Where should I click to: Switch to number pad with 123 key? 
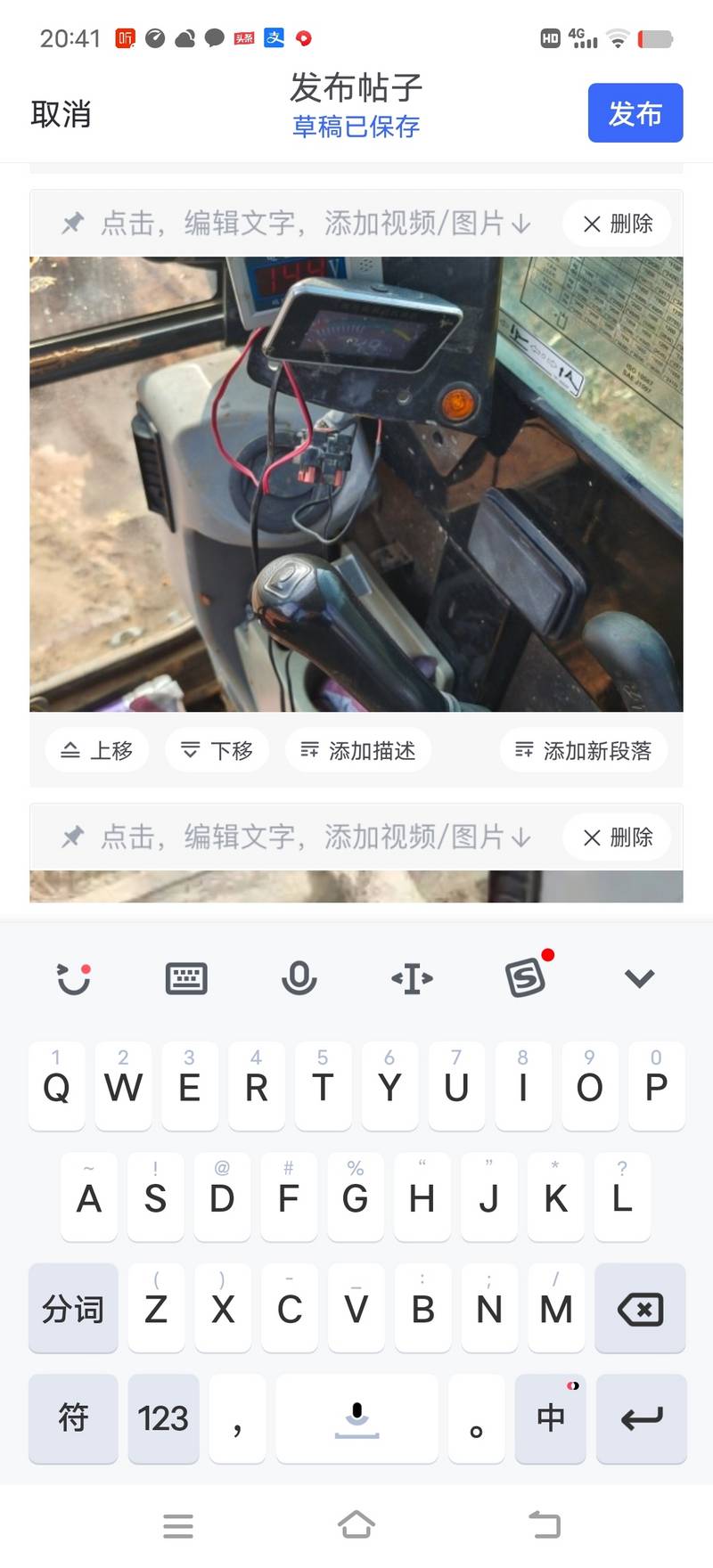pos(163,1418)
